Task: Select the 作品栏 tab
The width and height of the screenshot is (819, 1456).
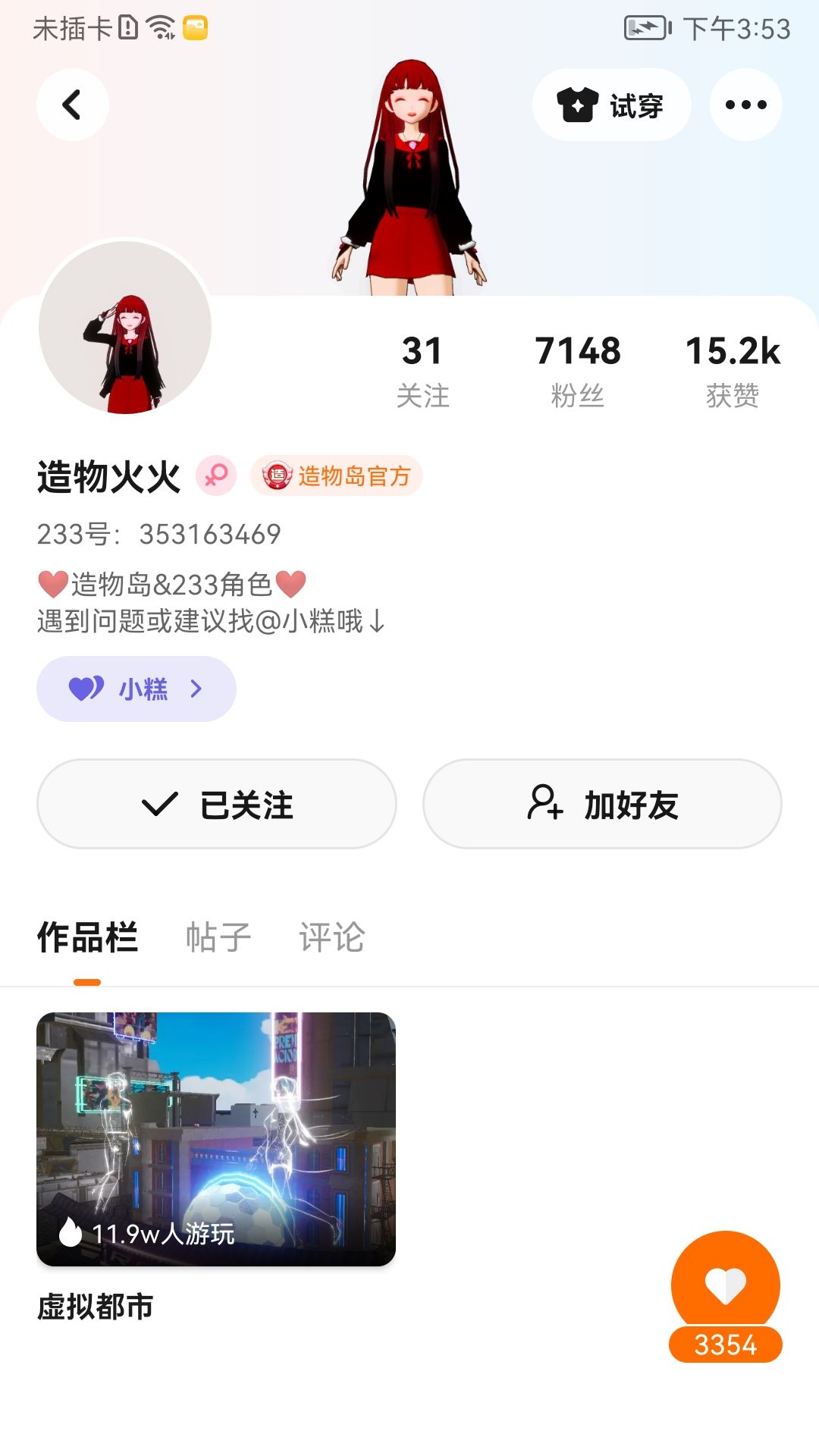Action: (87, 937)
